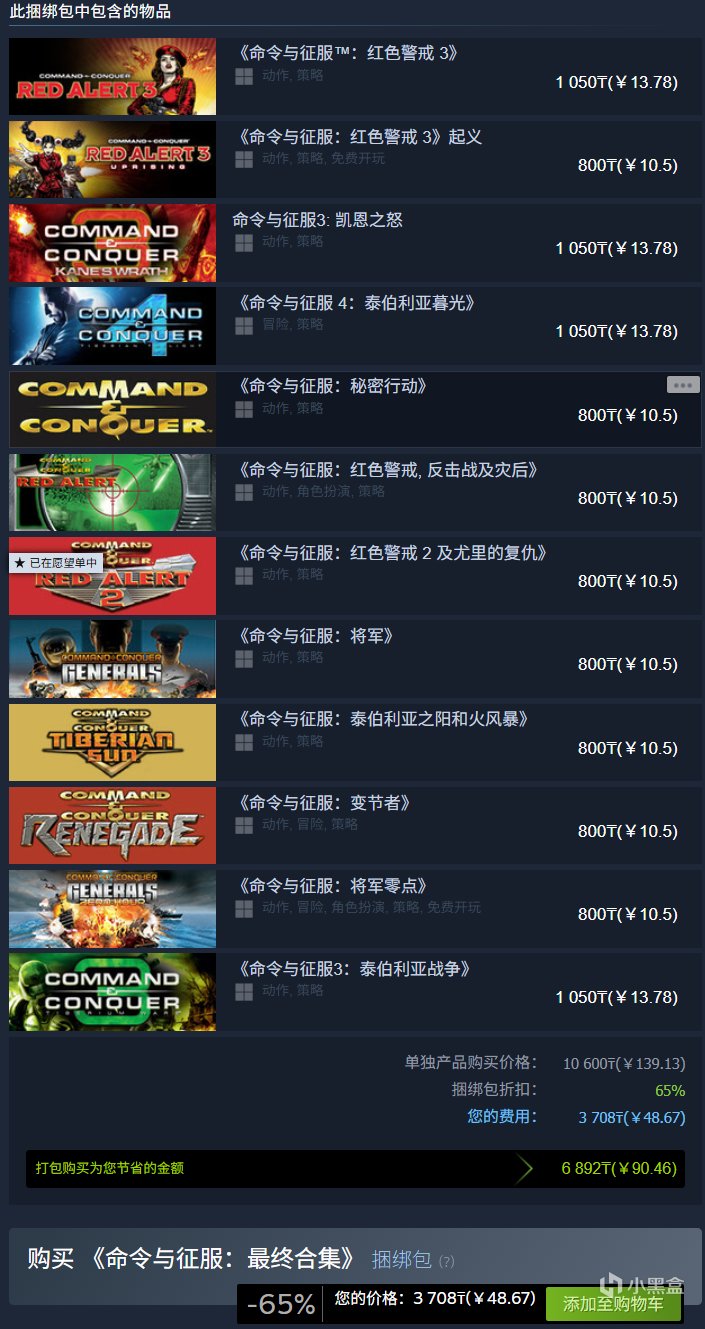Open the 秘密行动 row's three-dot menu
The height and width of the screenshot is (1329, 705).
coord(683,385)
